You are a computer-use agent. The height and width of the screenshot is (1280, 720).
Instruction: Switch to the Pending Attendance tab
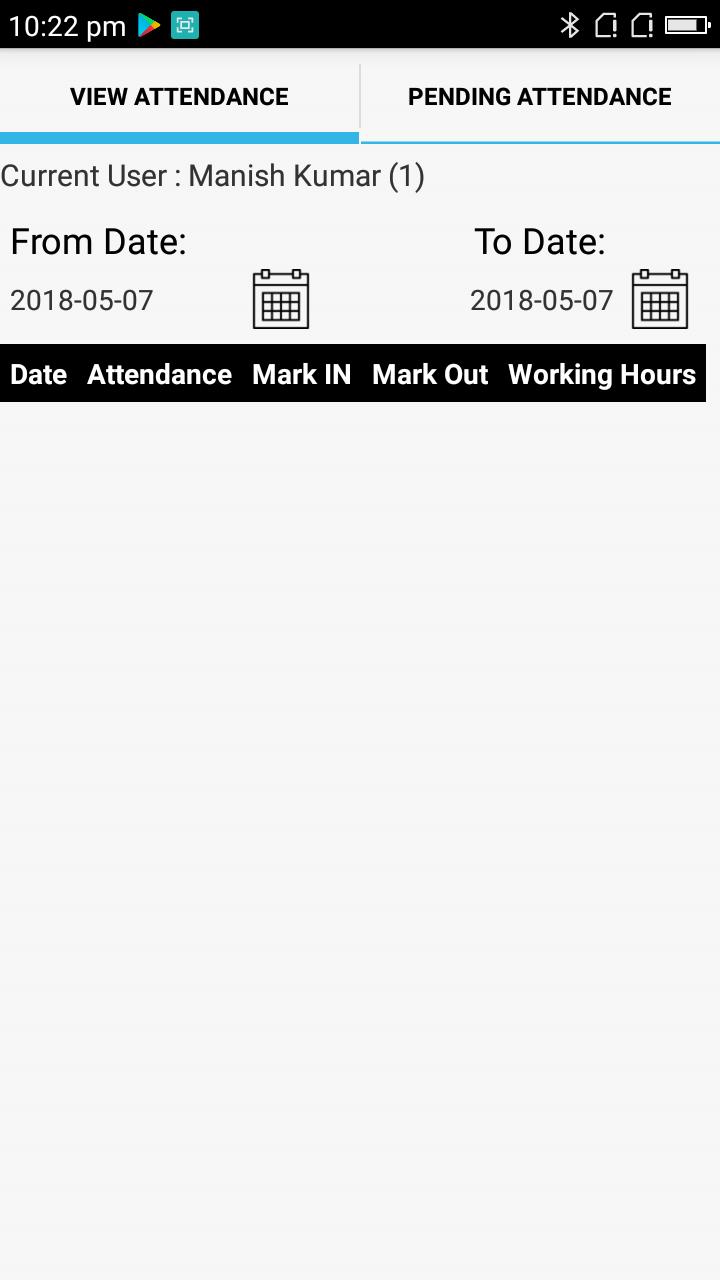point(540,97)
